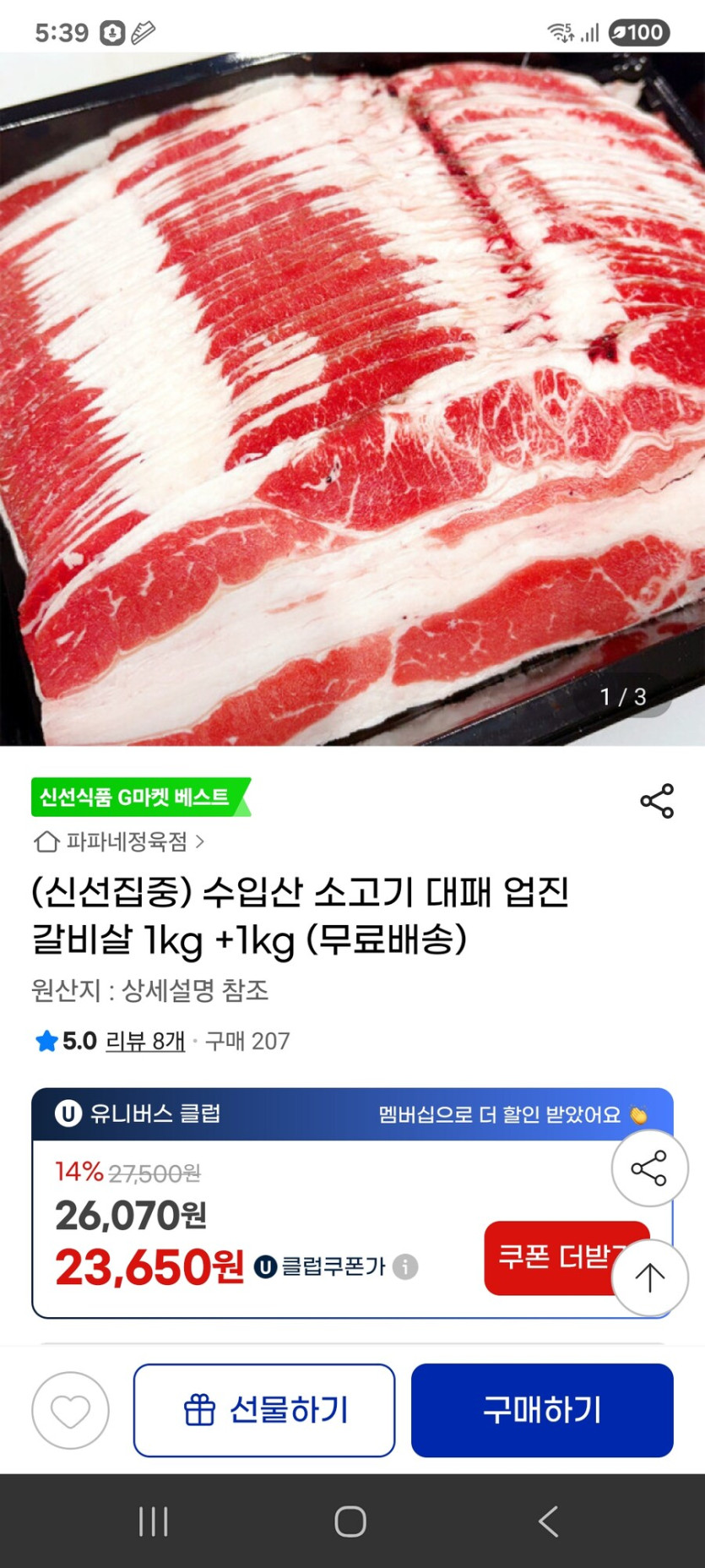Screen dimensions: 705x1568
Task: Tap floating share icon beside the price card
Action: click(649, 1168)
